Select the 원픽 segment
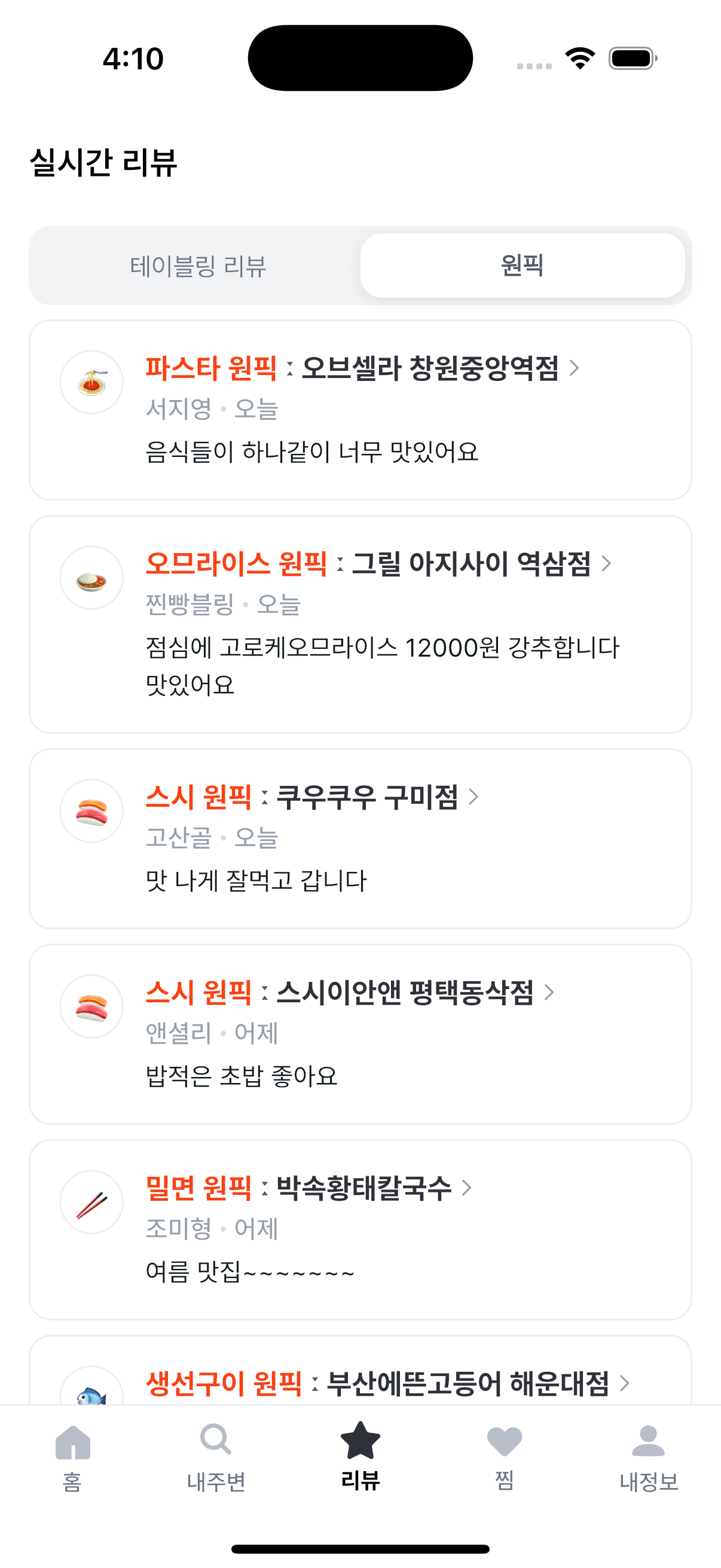 [522, 266]
